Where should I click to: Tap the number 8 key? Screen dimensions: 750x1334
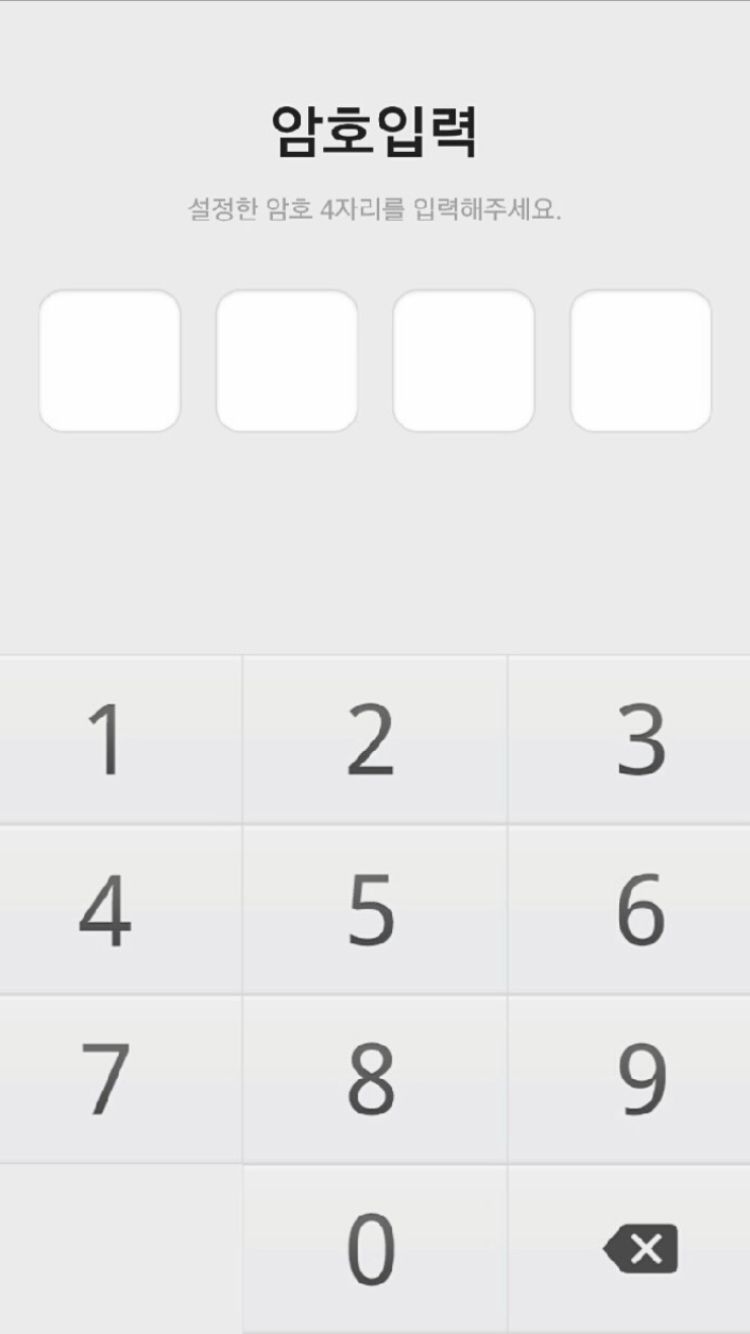pyautogui.click(x=374, y=1080)
